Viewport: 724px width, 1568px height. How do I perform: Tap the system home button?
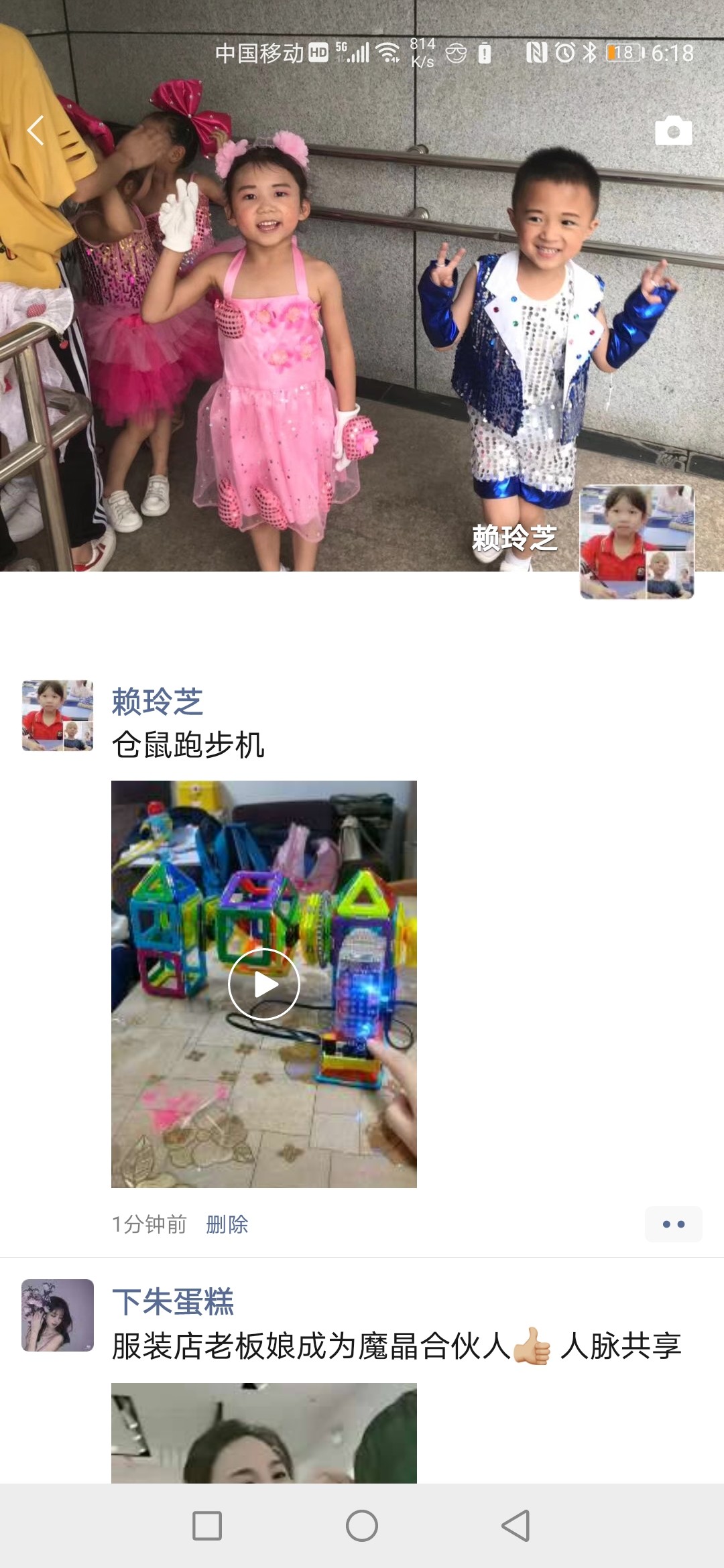(x=362, y=1526)
